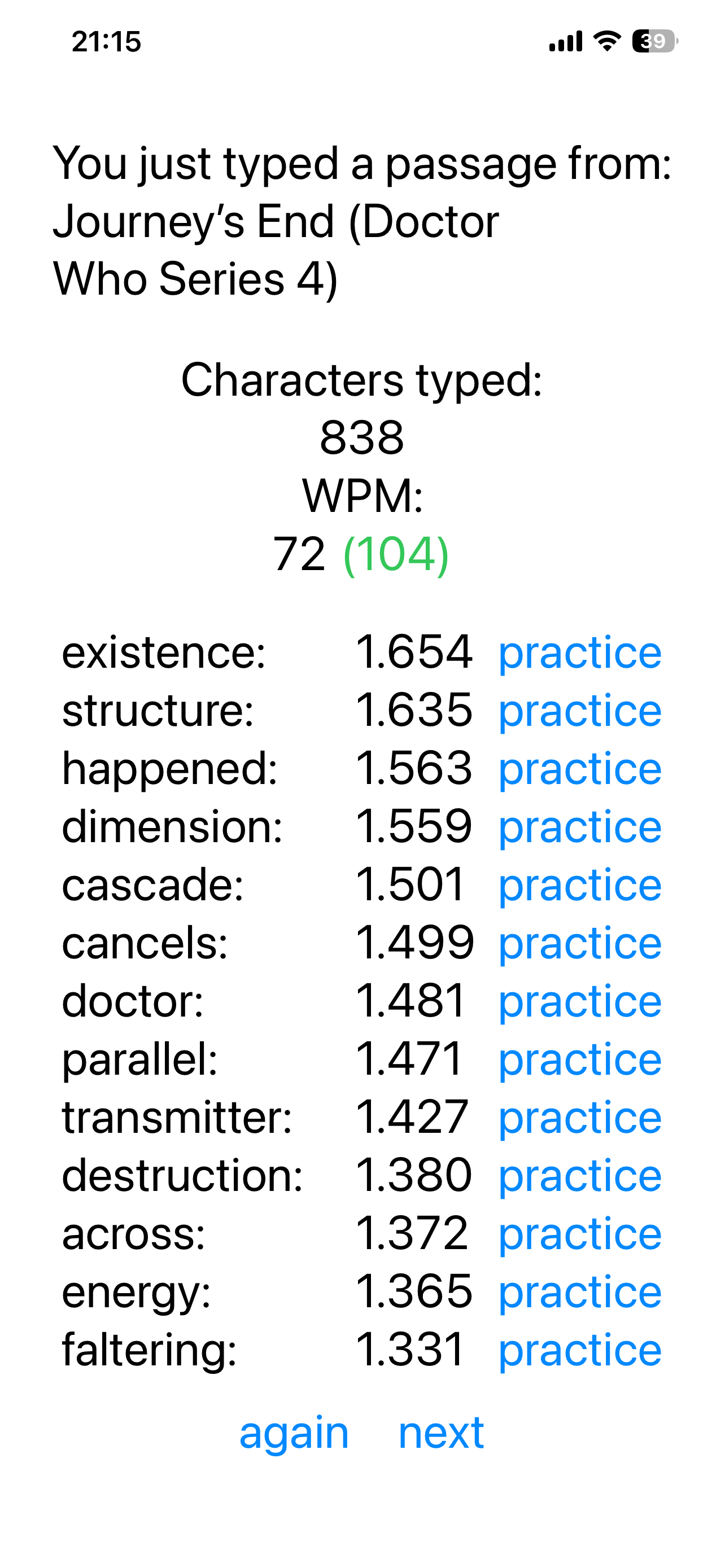The image size is (725, 1568).
Task: Practice the word dimension
Action: tap(579, 827)
